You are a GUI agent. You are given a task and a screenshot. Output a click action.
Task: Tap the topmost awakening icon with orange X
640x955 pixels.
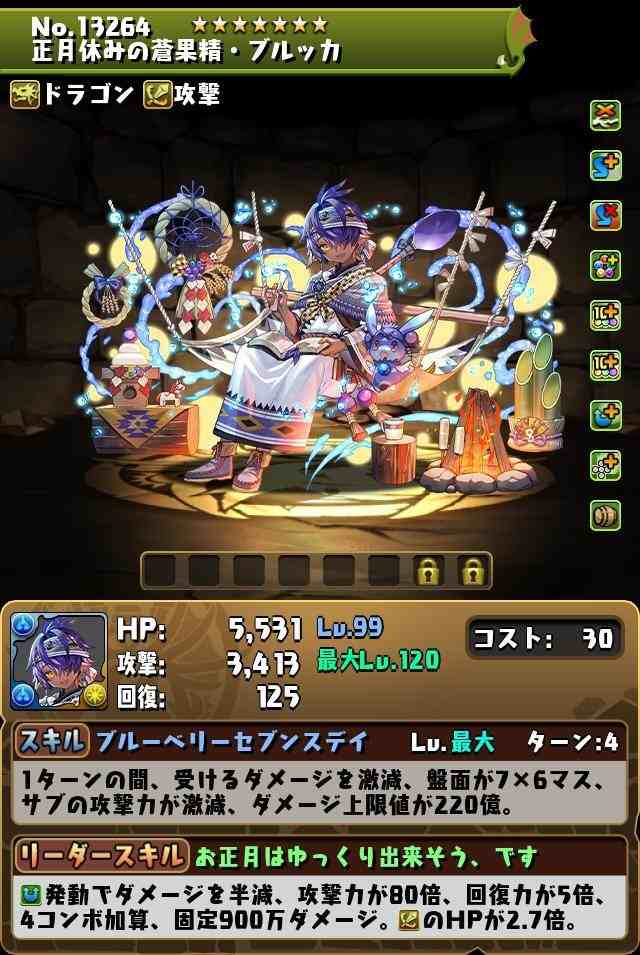(x=605, y=114)
